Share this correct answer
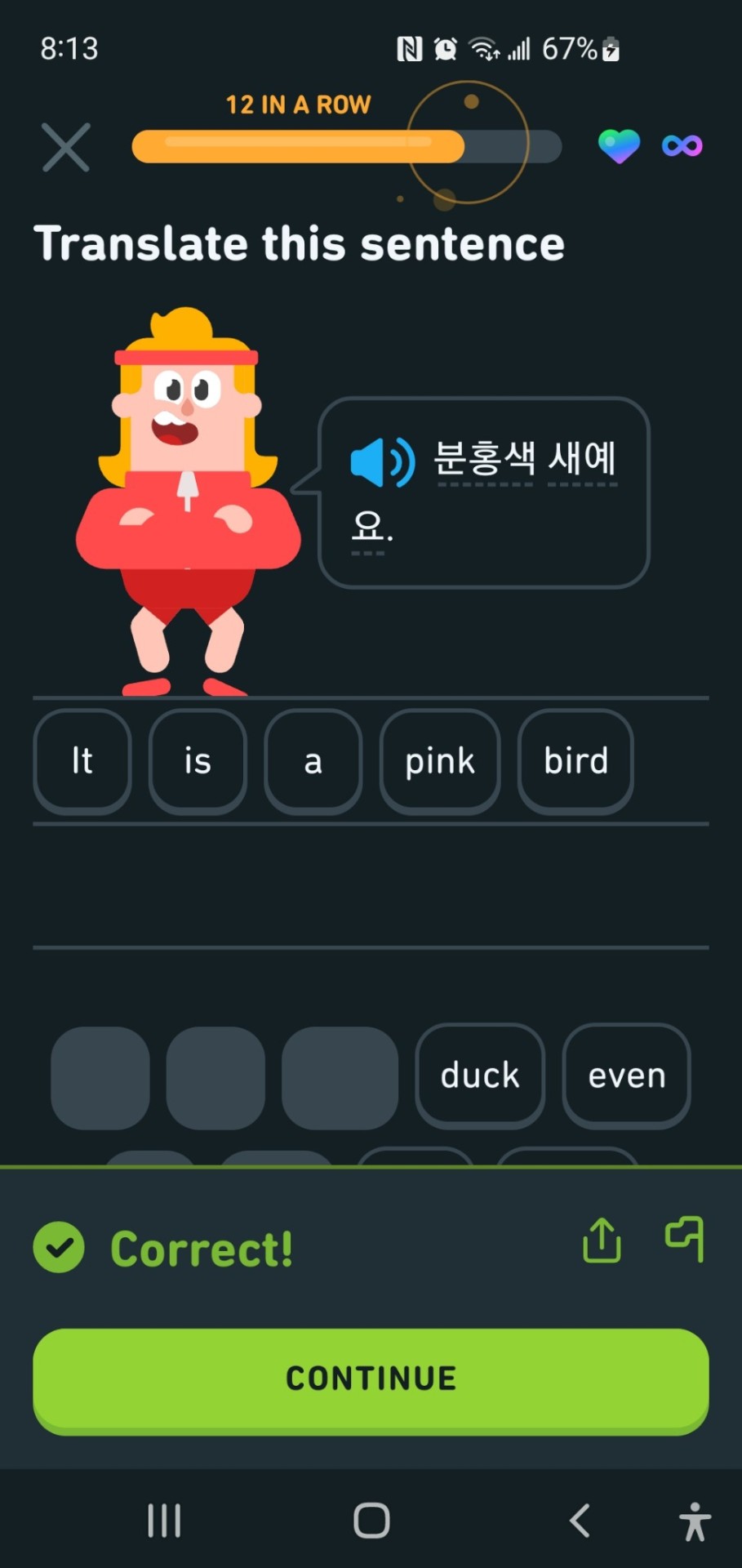The width and height of the screenshot is (742, 1568). (x=602, y=1241)
